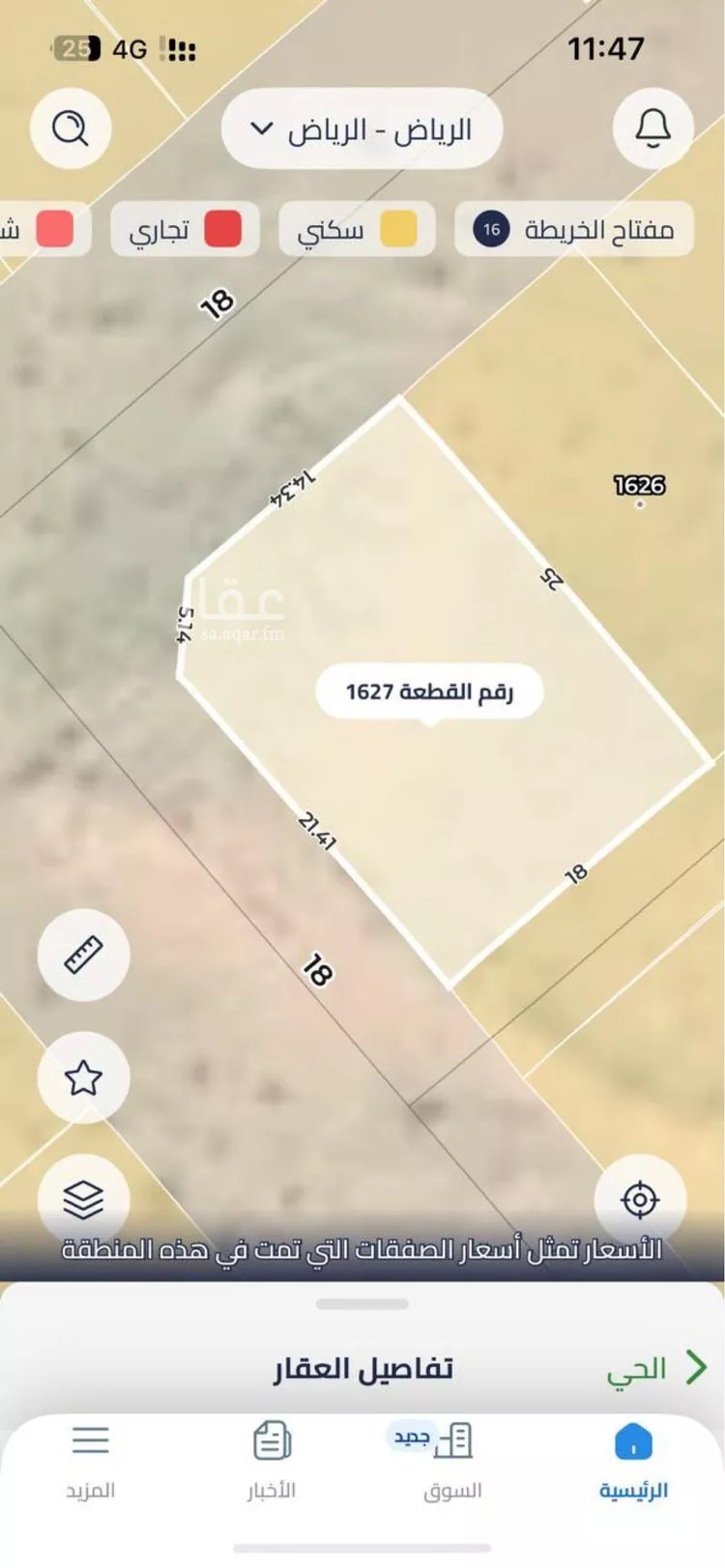Viewport: 725px width, 1568px height.
Task: Open the search magnifier icon
Action: 71,128
